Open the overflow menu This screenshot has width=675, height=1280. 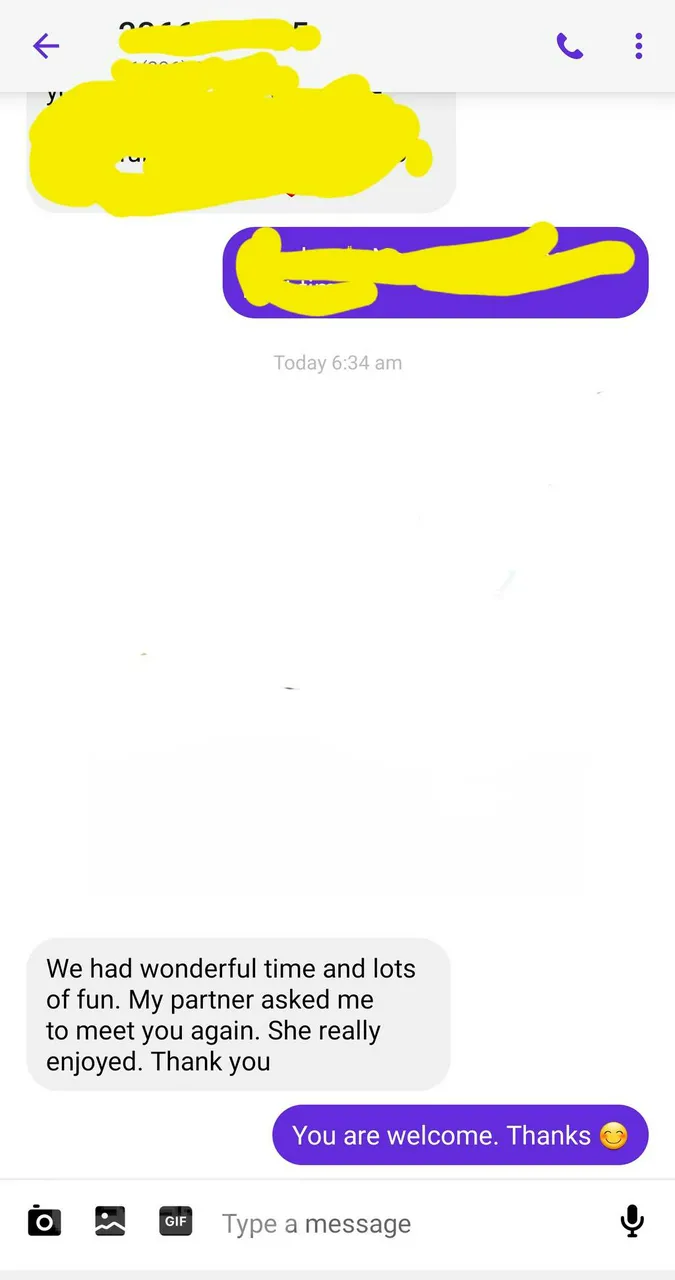click(639, 46)
